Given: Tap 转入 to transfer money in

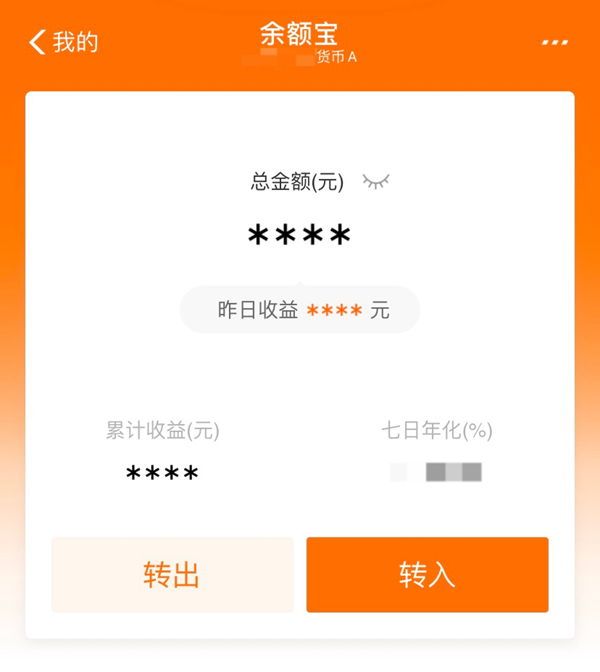Looking at the screenshot, I should [x=427, y=575].
